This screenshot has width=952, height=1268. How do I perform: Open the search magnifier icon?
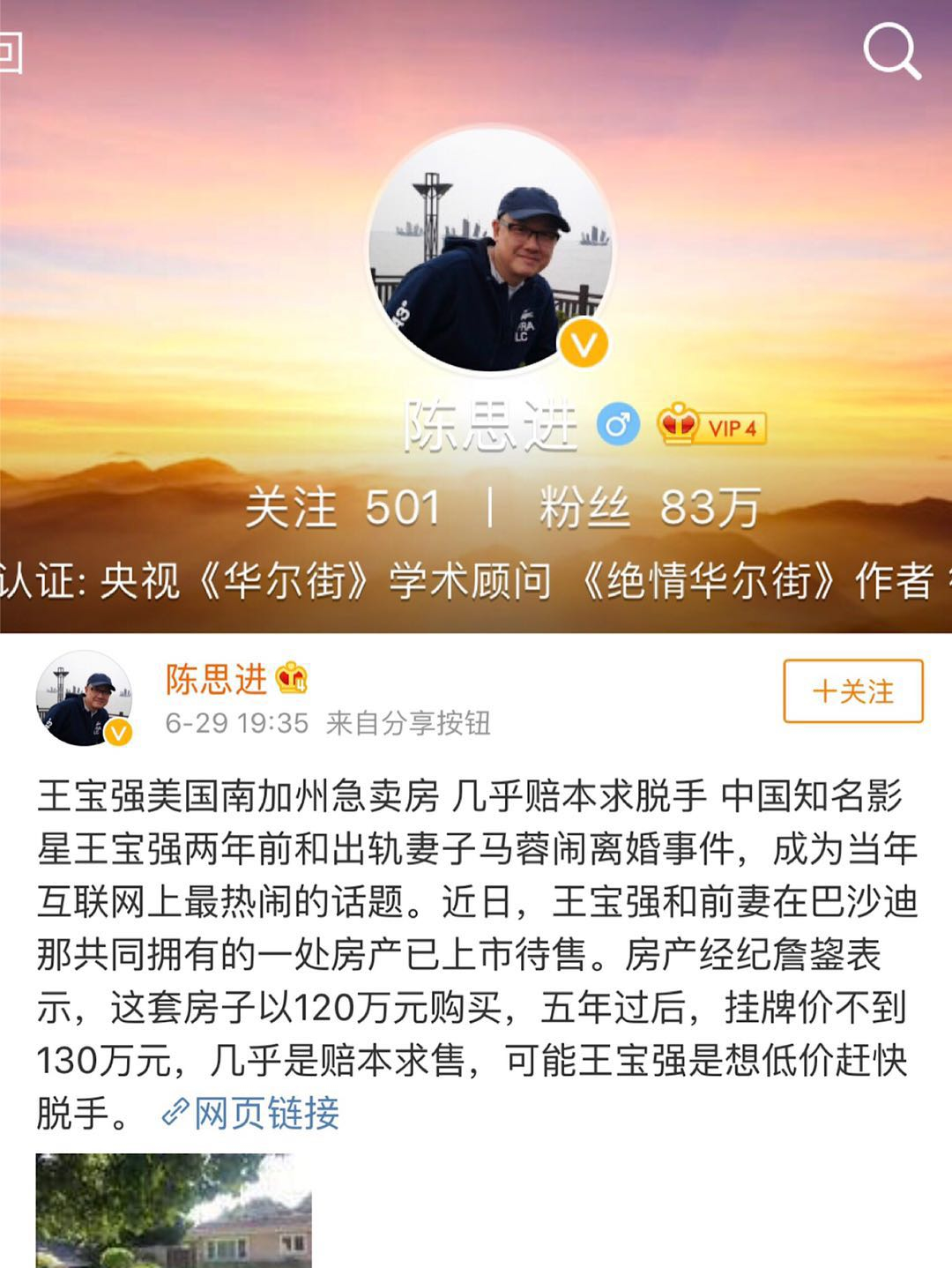tap(891, 51)
